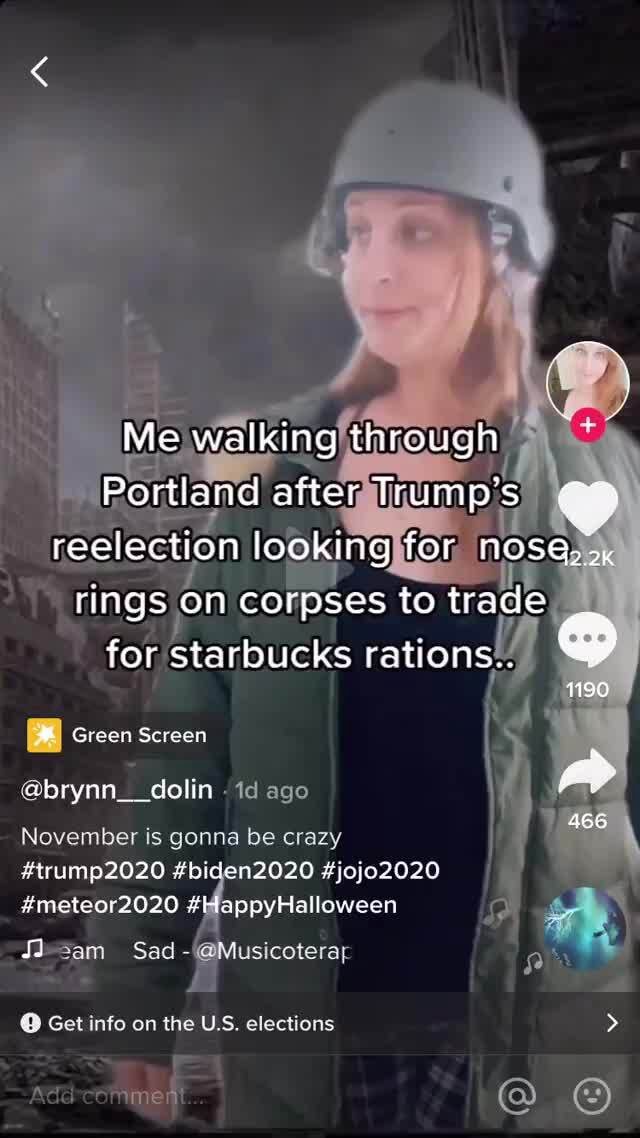Open the emoji picker icon
Image resolution: width=640 pixels, height=1138 pixels.
pyautogui.click(x=592, y=1097)
